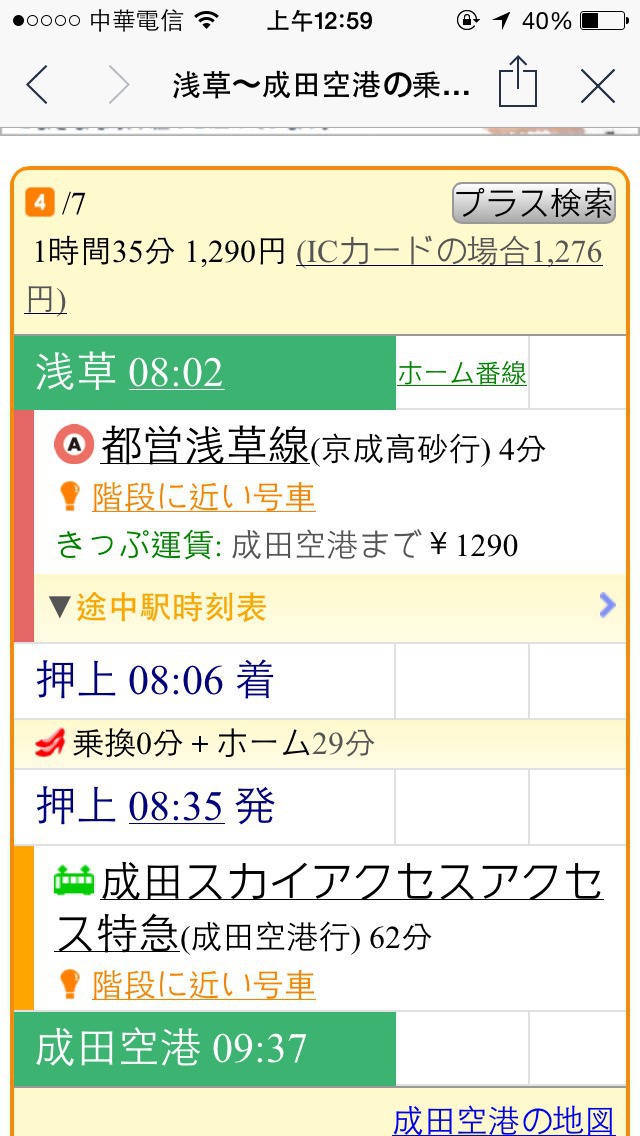Viewport: 640px width, 1136px height.
Task: Open the ホーム番線 link
Action: (x=462, y=374)
